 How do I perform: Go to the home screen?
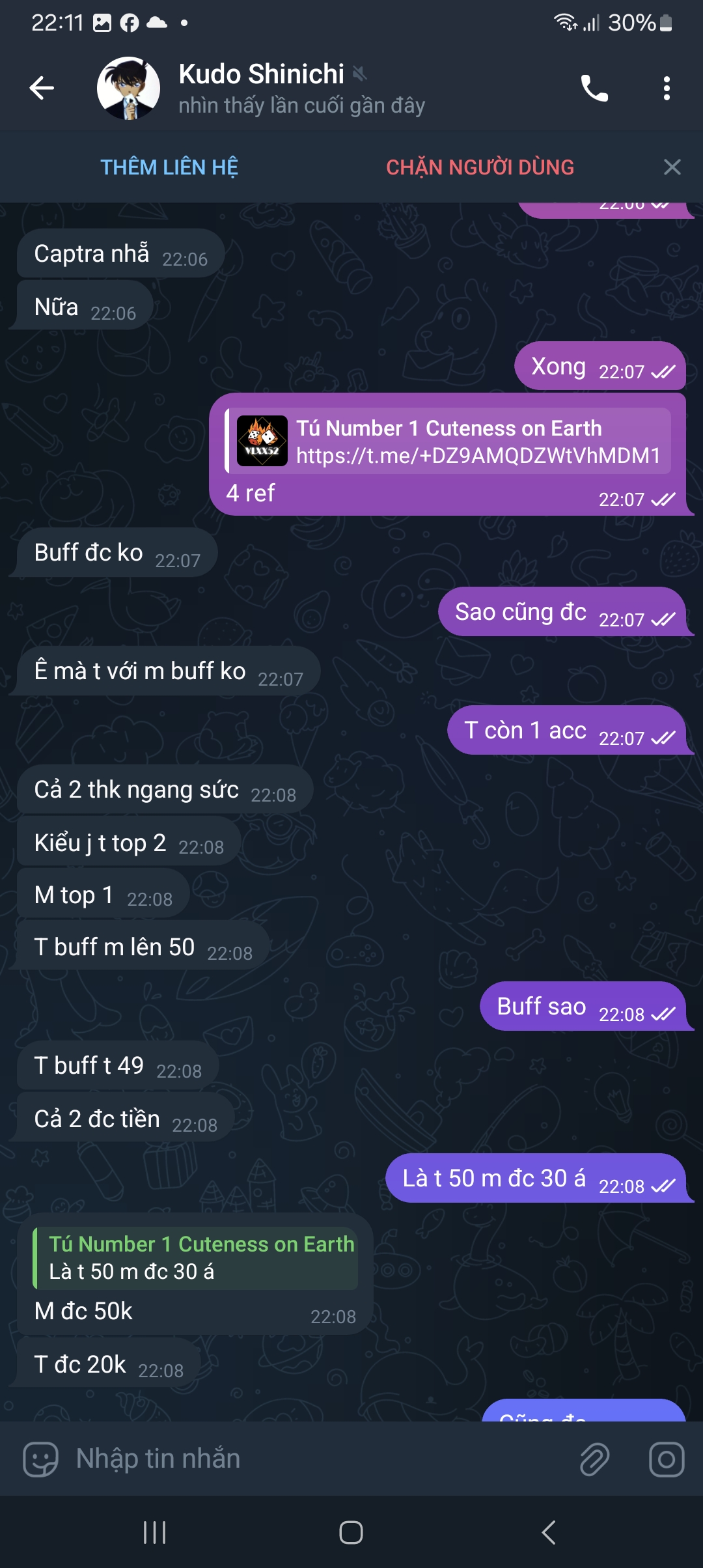pyautogui.click(x=351, y=1532)
